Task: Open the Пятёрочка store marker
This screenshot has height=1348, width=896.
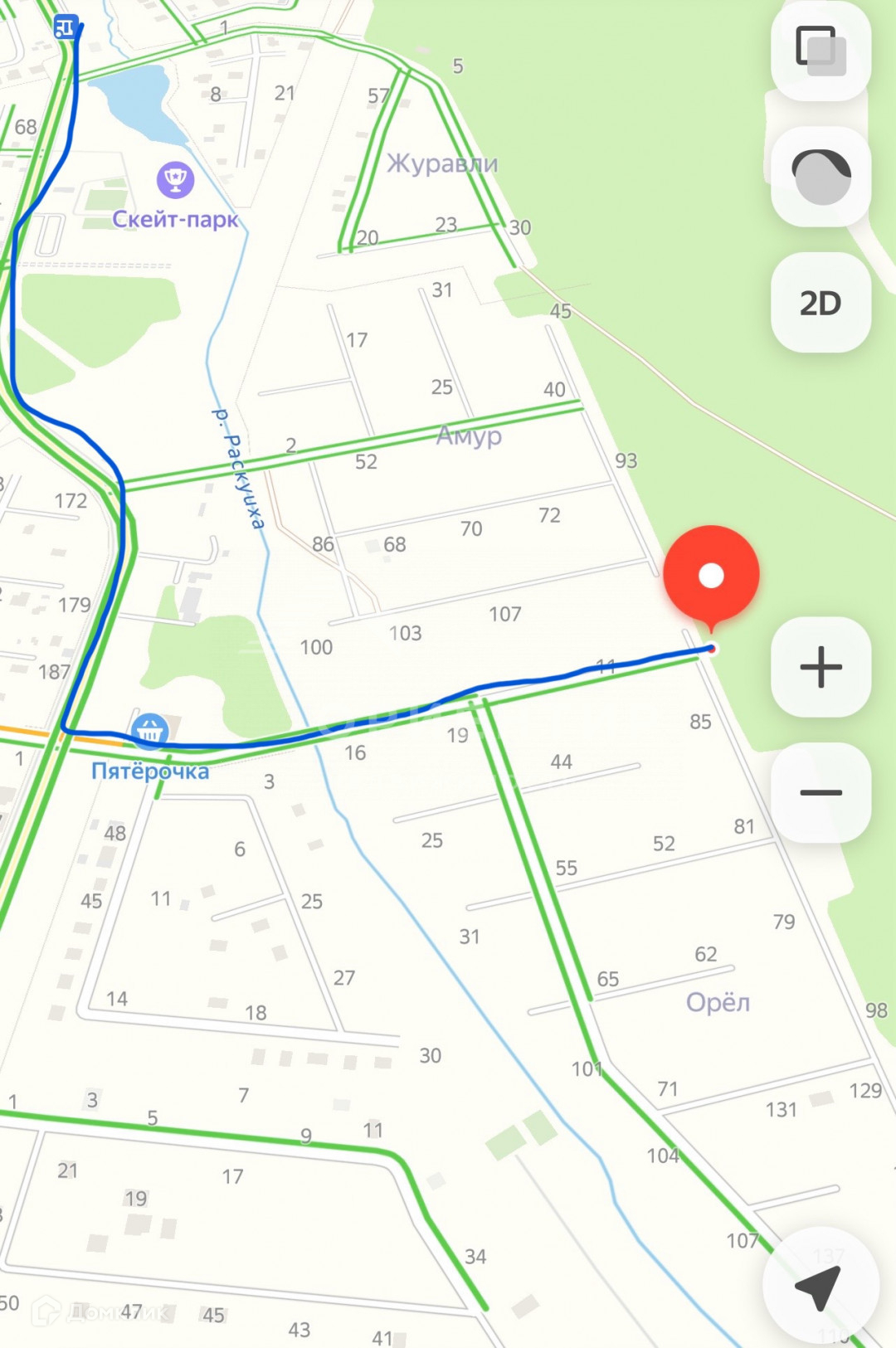Action: click(x=149, y=732)
